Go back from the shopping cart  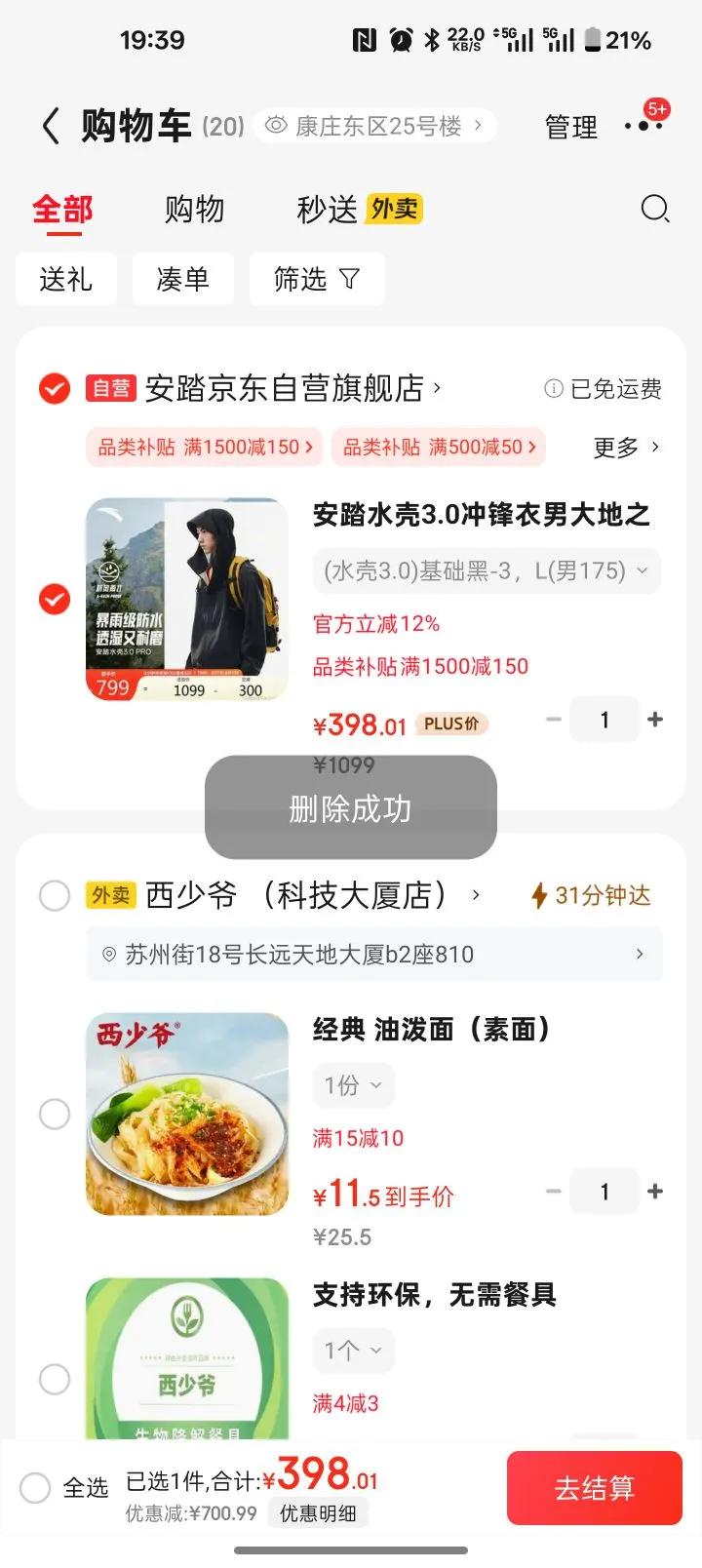pyautogui.click(x=51, y=127)
